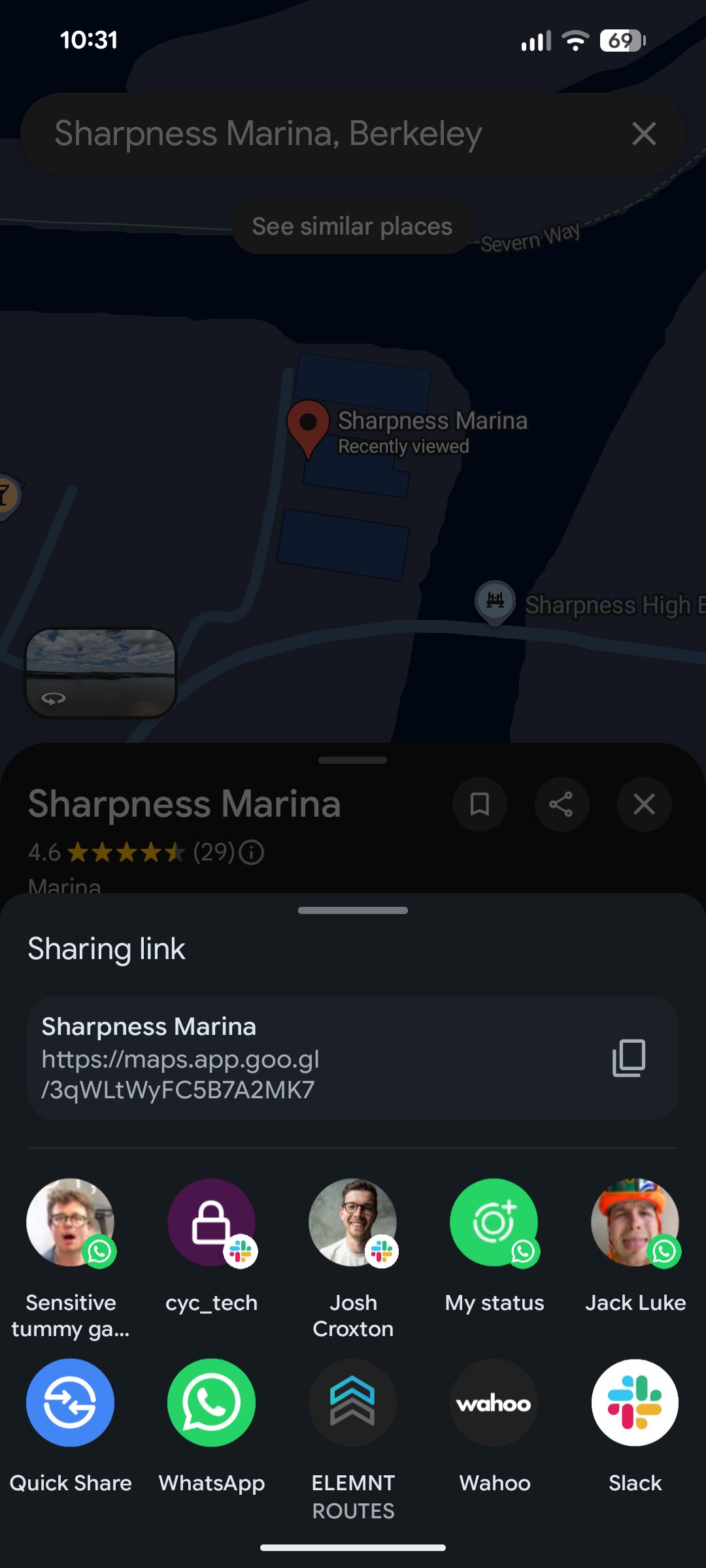The height and width of the screenshot is (1568, 706).
Task: Save Sharpness Marina with the bookmark icon
Action: point(479,804)
